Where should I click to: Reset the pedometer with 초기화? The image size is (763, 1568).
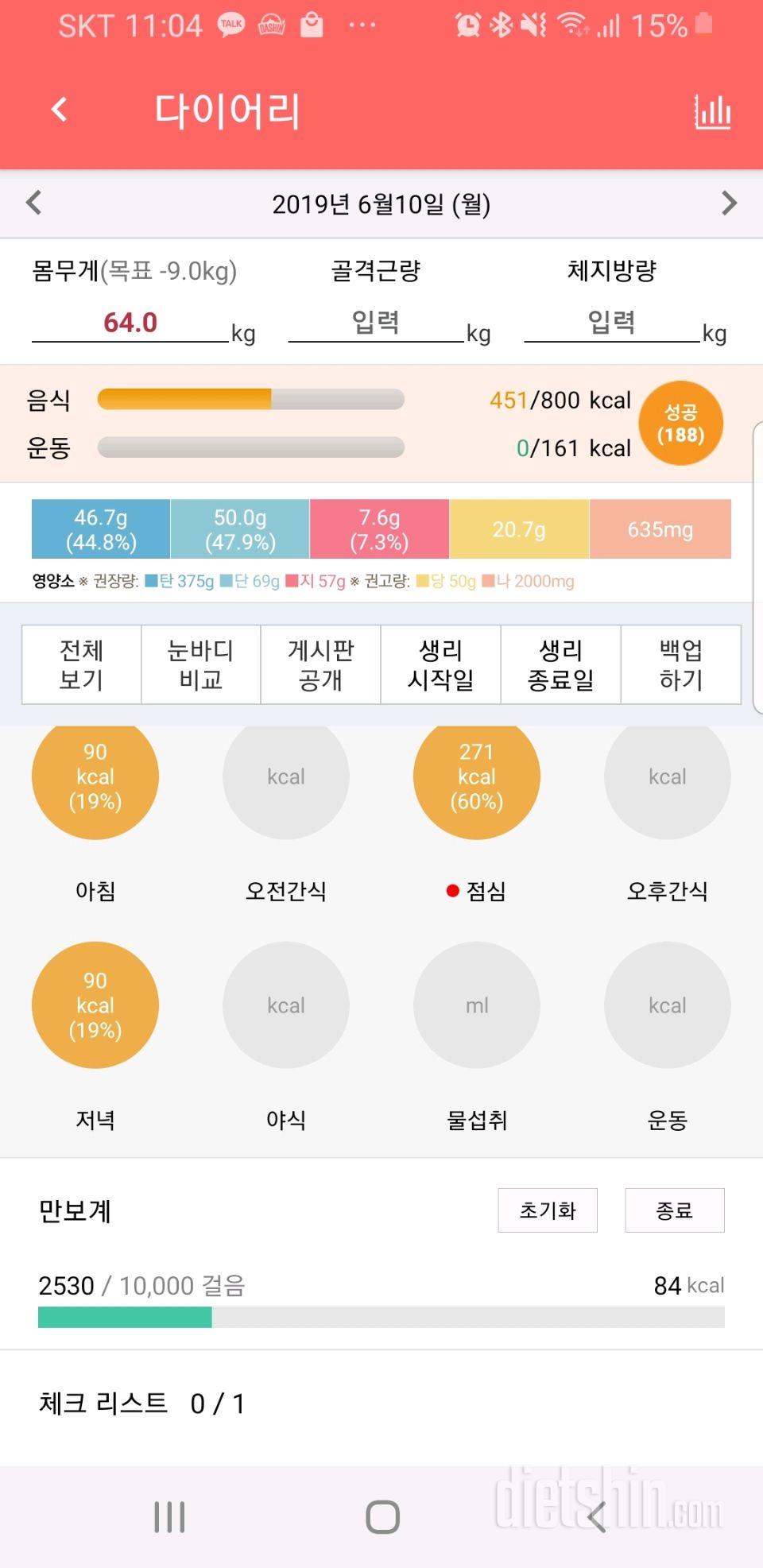[548, 1210]
